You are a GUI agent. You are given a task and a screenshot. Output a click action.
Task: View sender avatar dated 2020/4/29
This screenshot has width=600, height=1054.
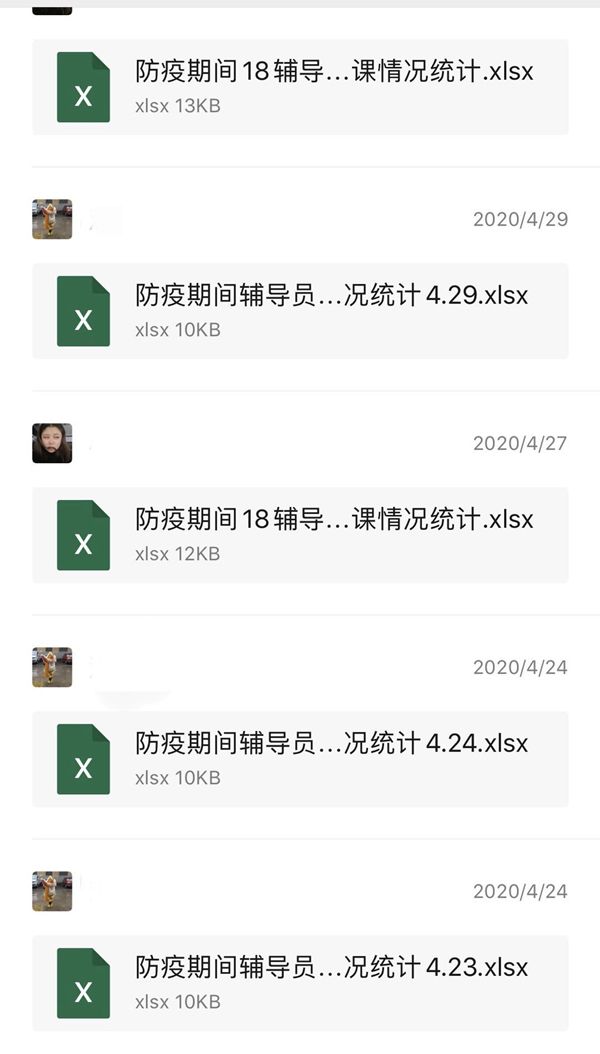(x=52, y=219)
